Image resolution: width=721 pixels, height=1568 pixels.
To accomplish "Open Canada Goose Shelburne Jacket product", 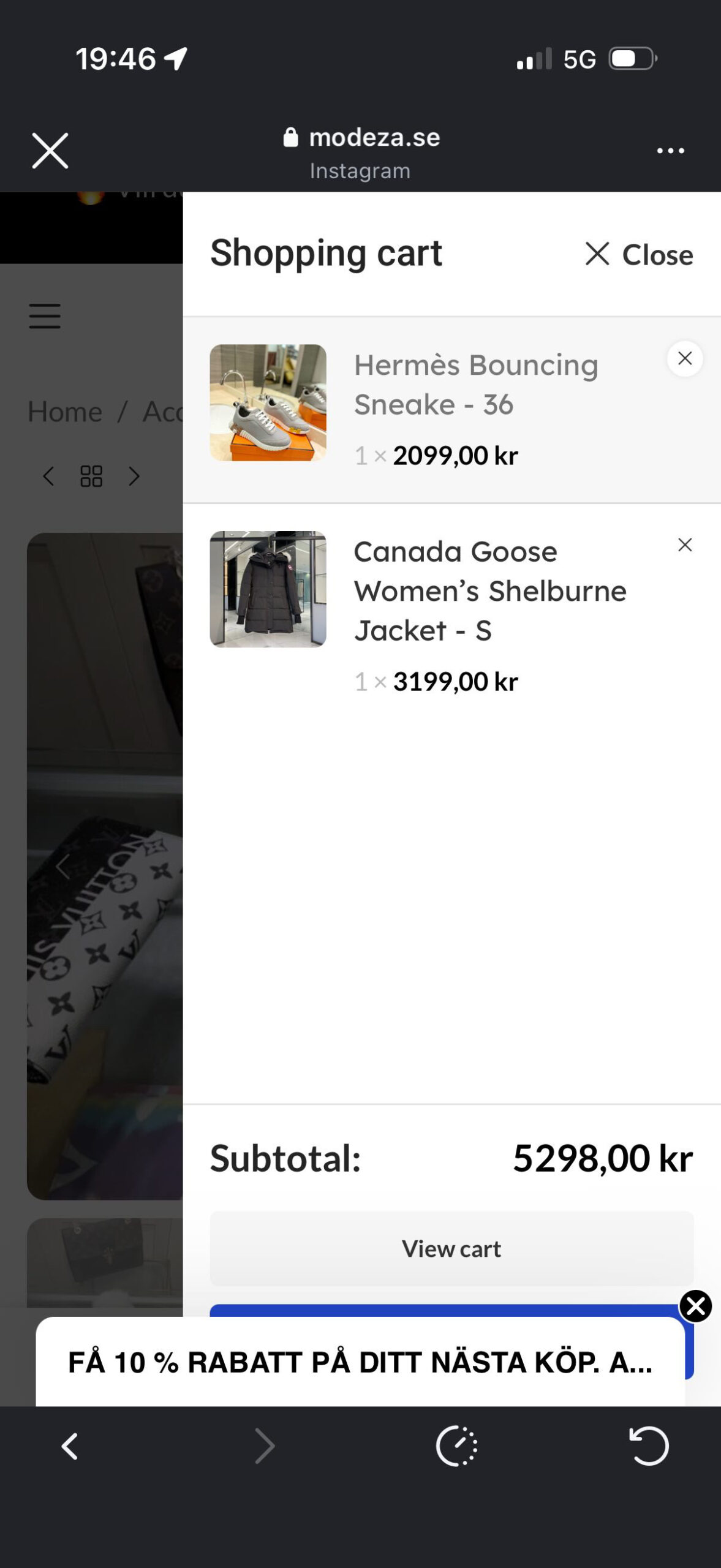I will coord(490,590).
